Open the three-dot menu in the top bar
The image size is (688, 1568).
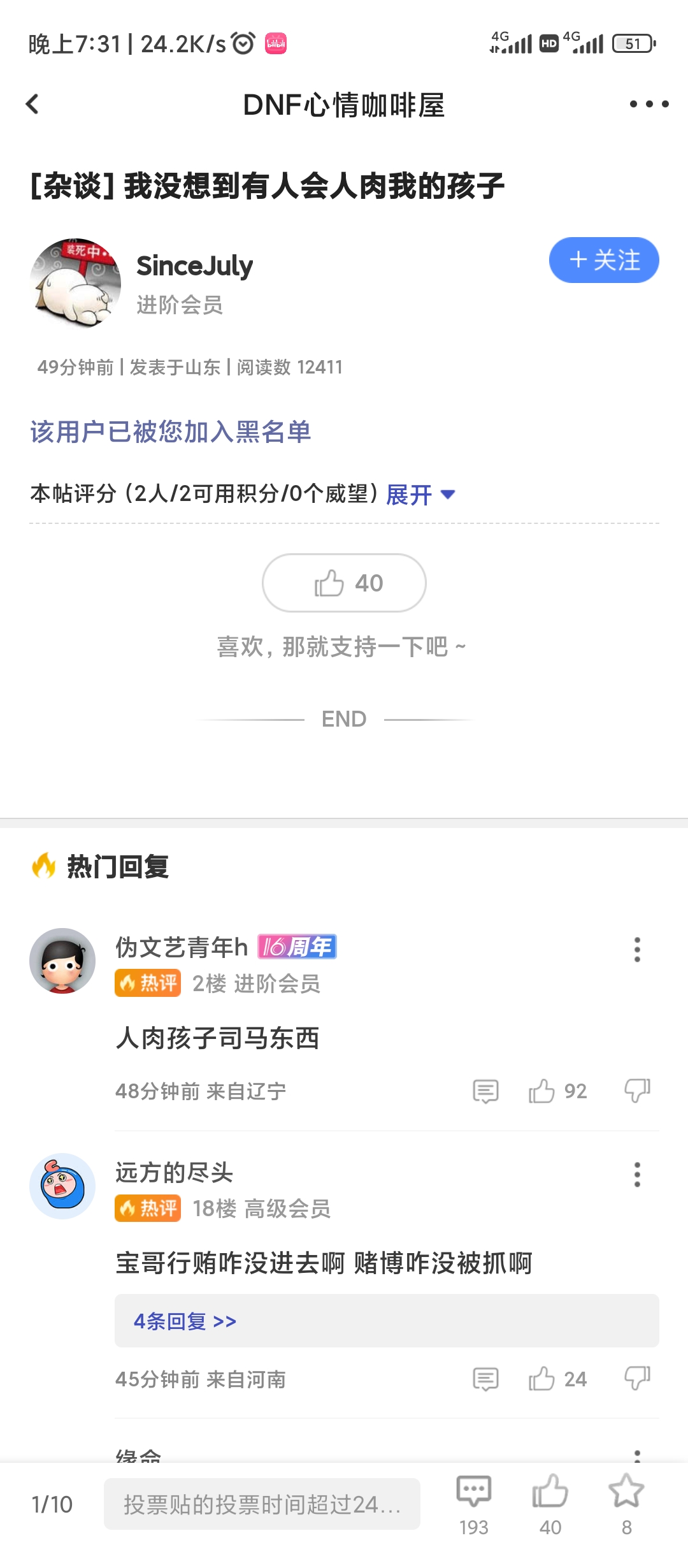[x=649, y=104]
